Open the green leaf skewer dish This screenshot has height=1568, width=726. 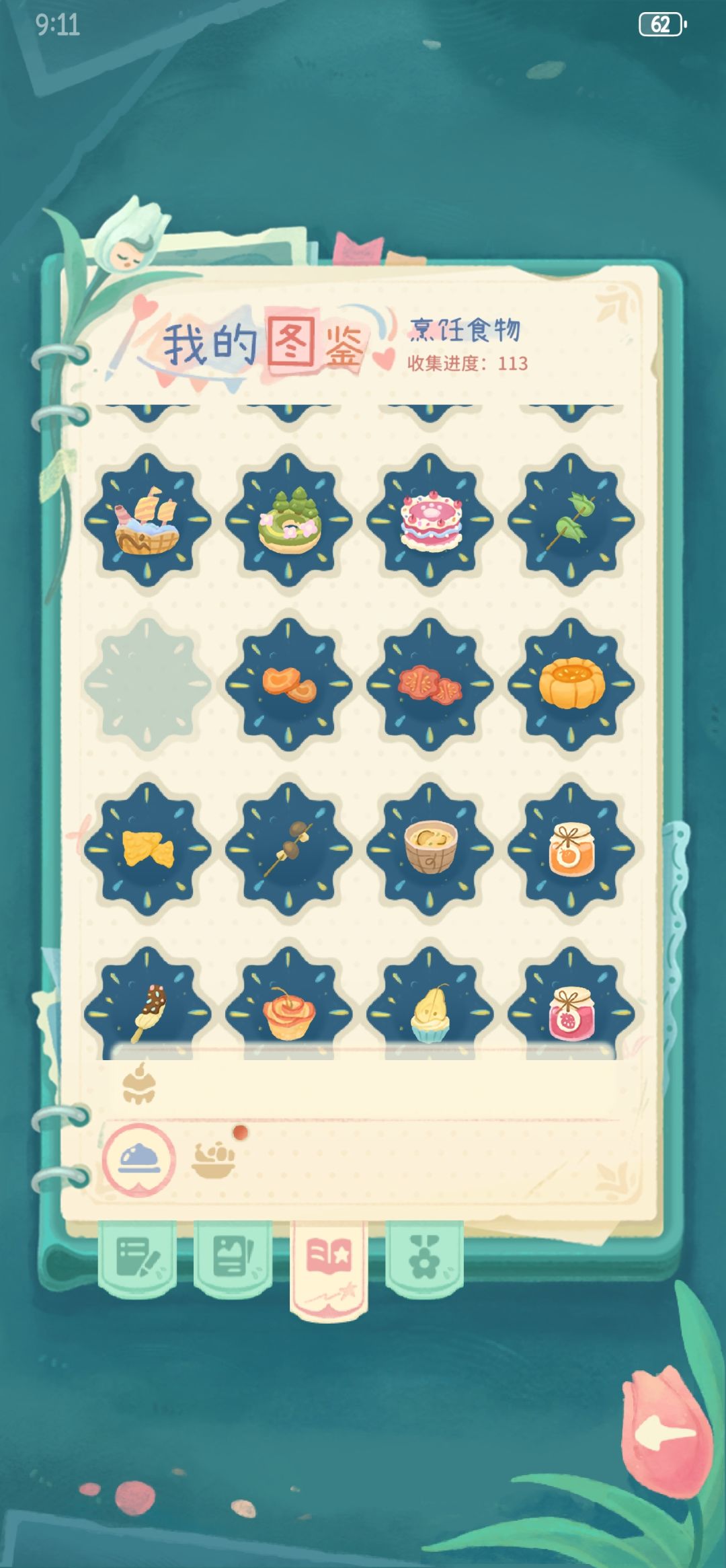coord(571,521)
